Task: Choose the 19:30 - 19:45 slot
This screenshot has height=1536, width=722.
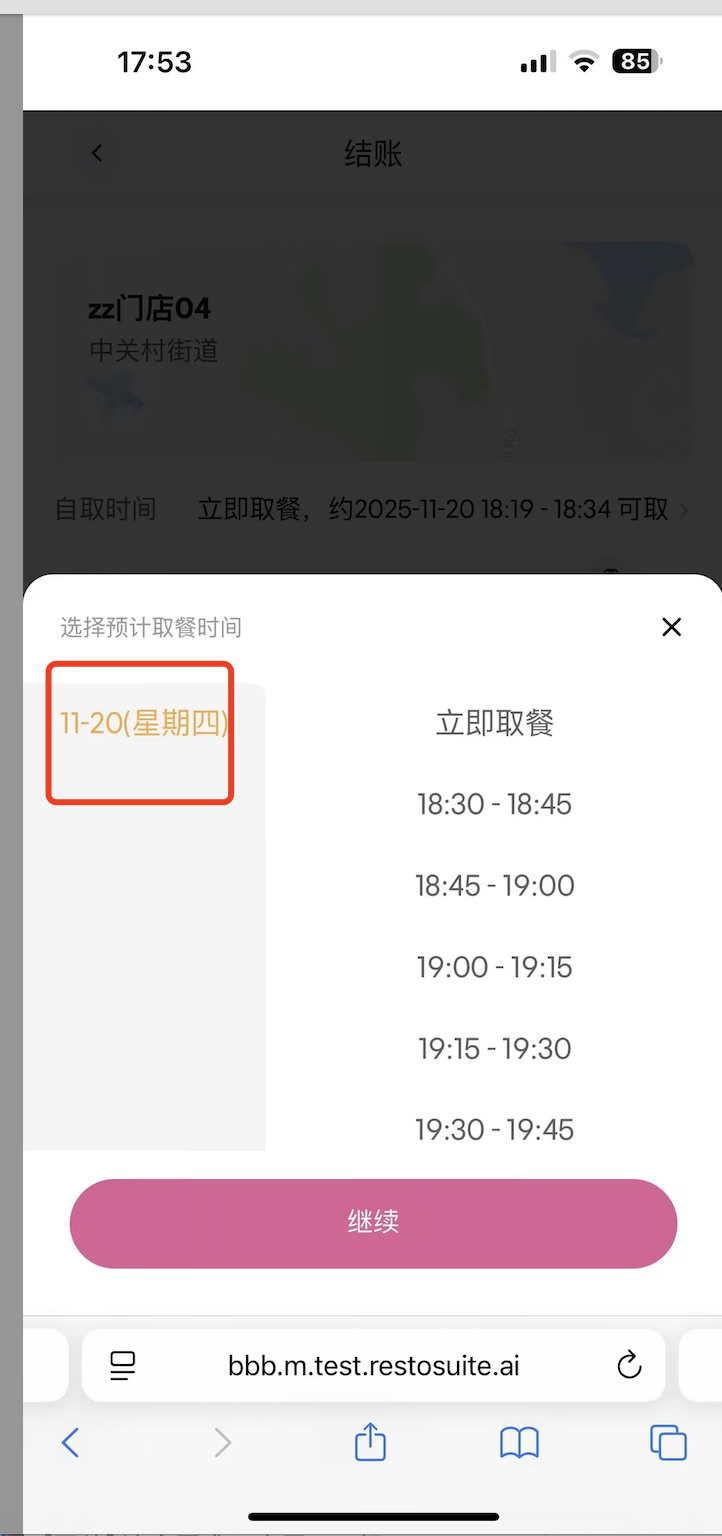Action: pyautogui.click(x=494, y=1130)
